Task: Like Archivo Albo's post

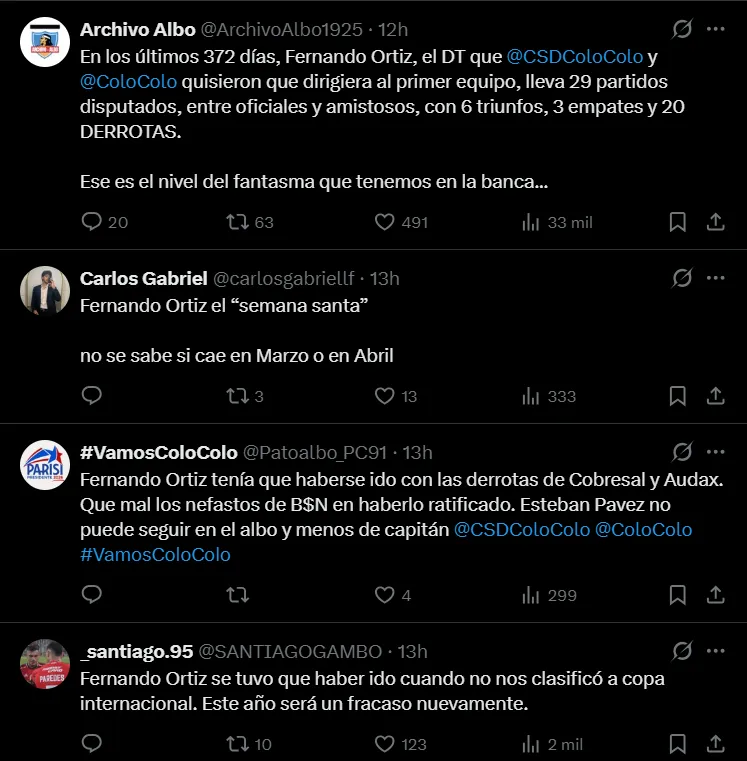Action: coord(385,222)
